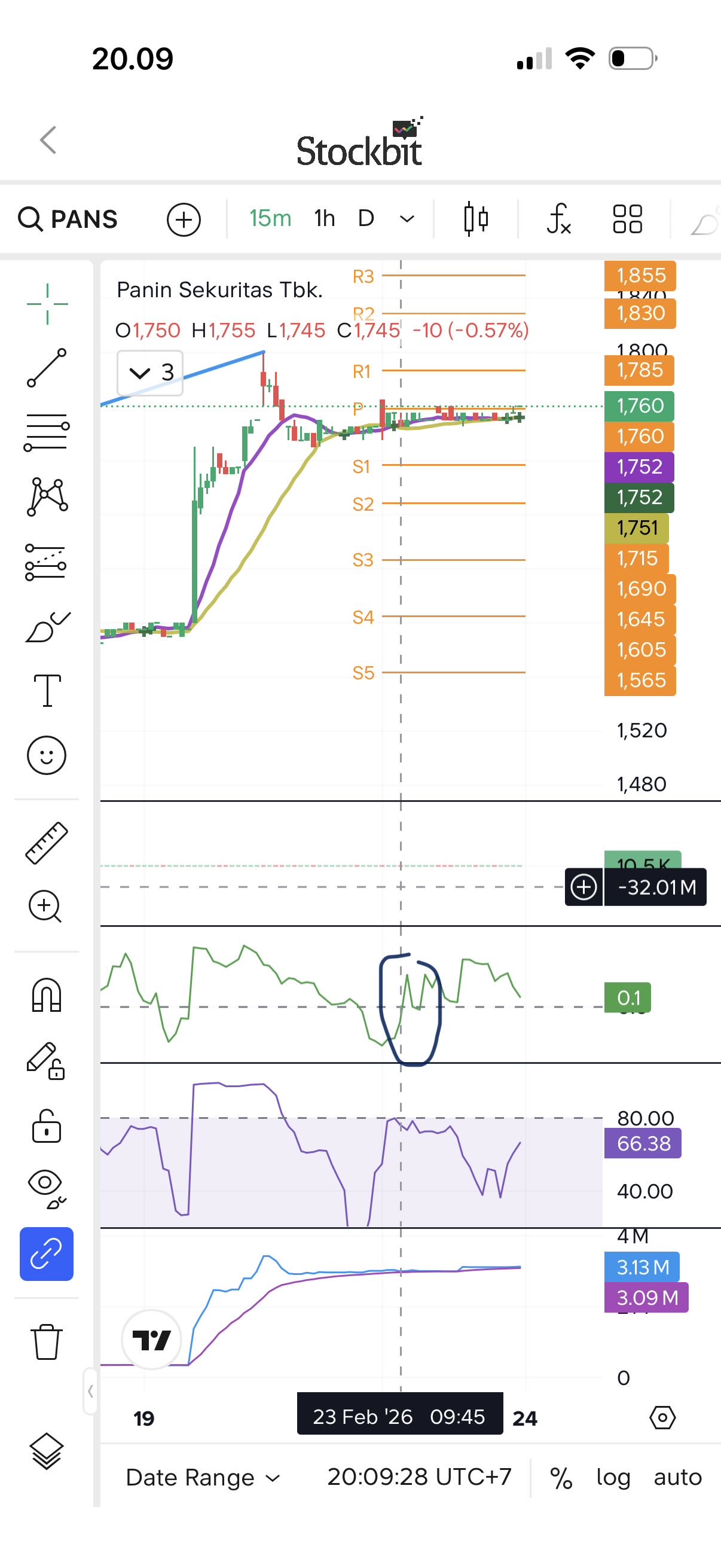The image size is (721, 1568).
Task: Open the emoji sticker tool
Action: click(47, 755)
